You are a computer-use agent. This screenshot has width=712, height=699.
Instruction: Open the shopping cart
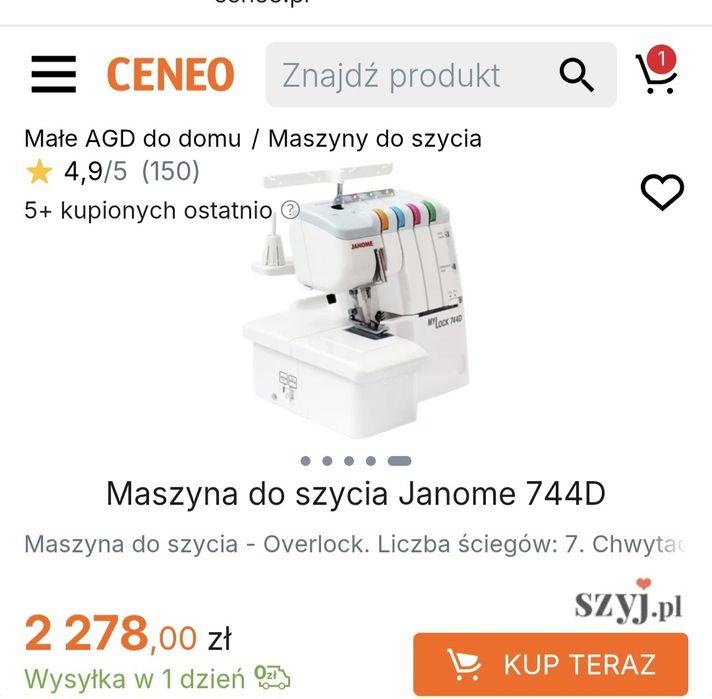click(x=656, y=73)
